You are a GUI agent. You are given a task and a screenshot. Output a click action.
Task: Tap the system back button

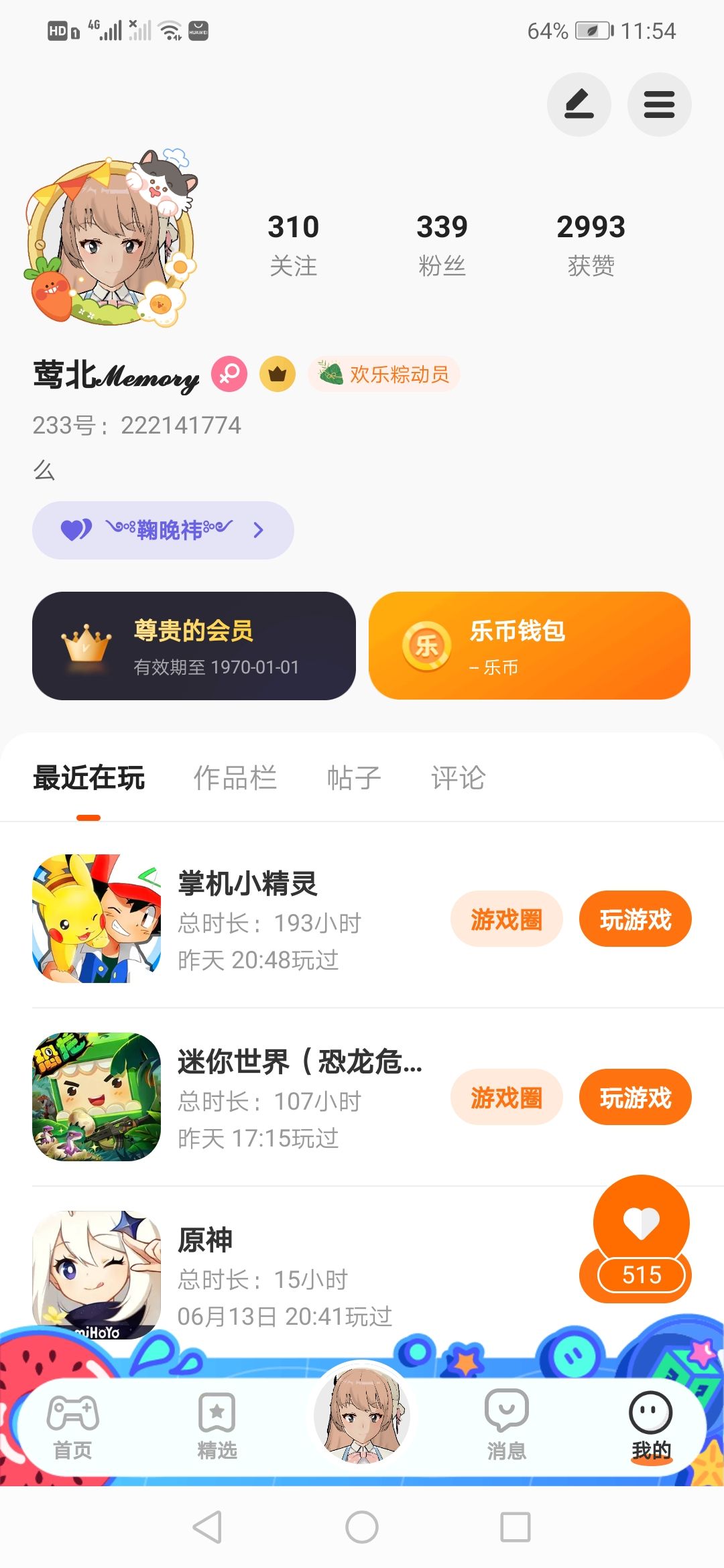click(x=207, y=1527)
